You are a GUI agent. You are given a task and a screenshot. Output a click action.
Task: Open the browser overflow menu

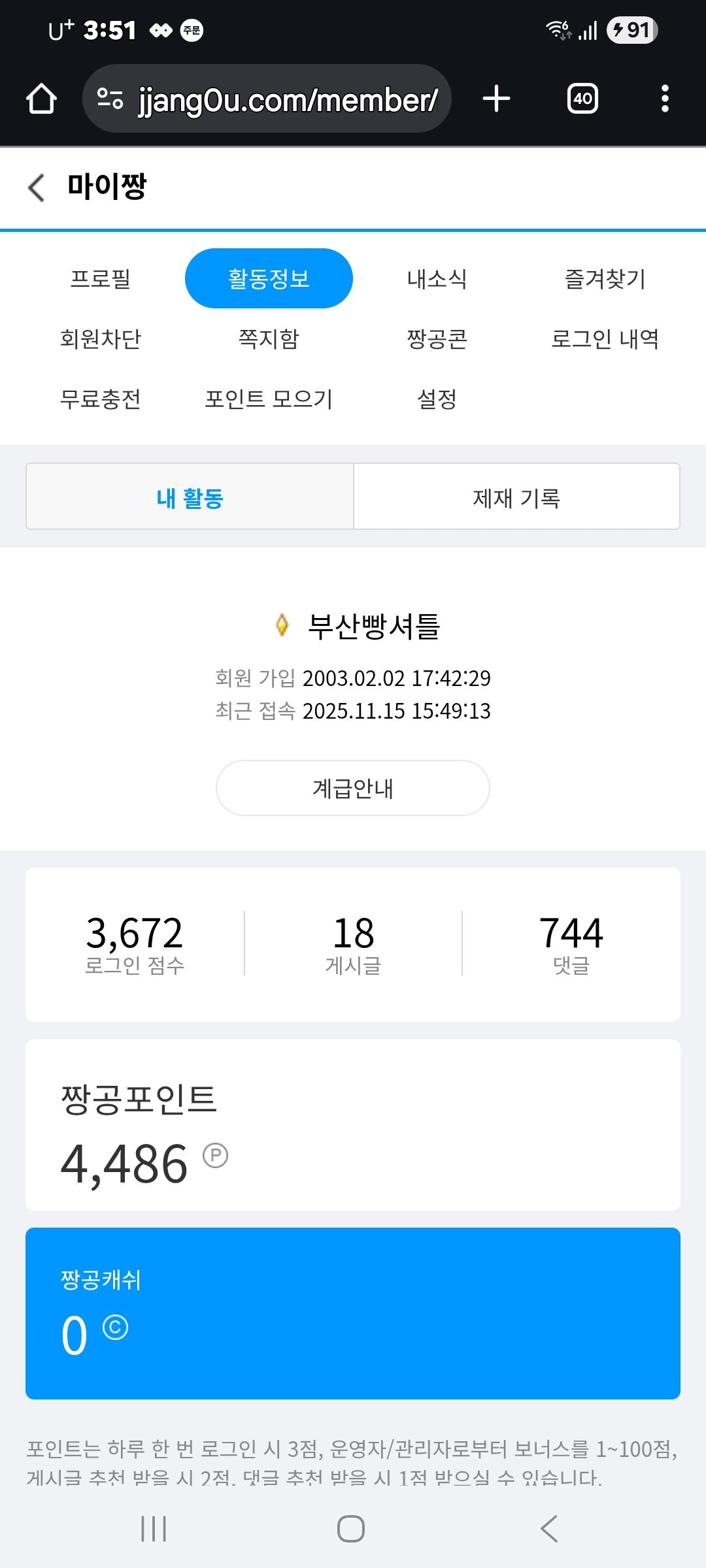pyautogui.click(x=665, y=99)
